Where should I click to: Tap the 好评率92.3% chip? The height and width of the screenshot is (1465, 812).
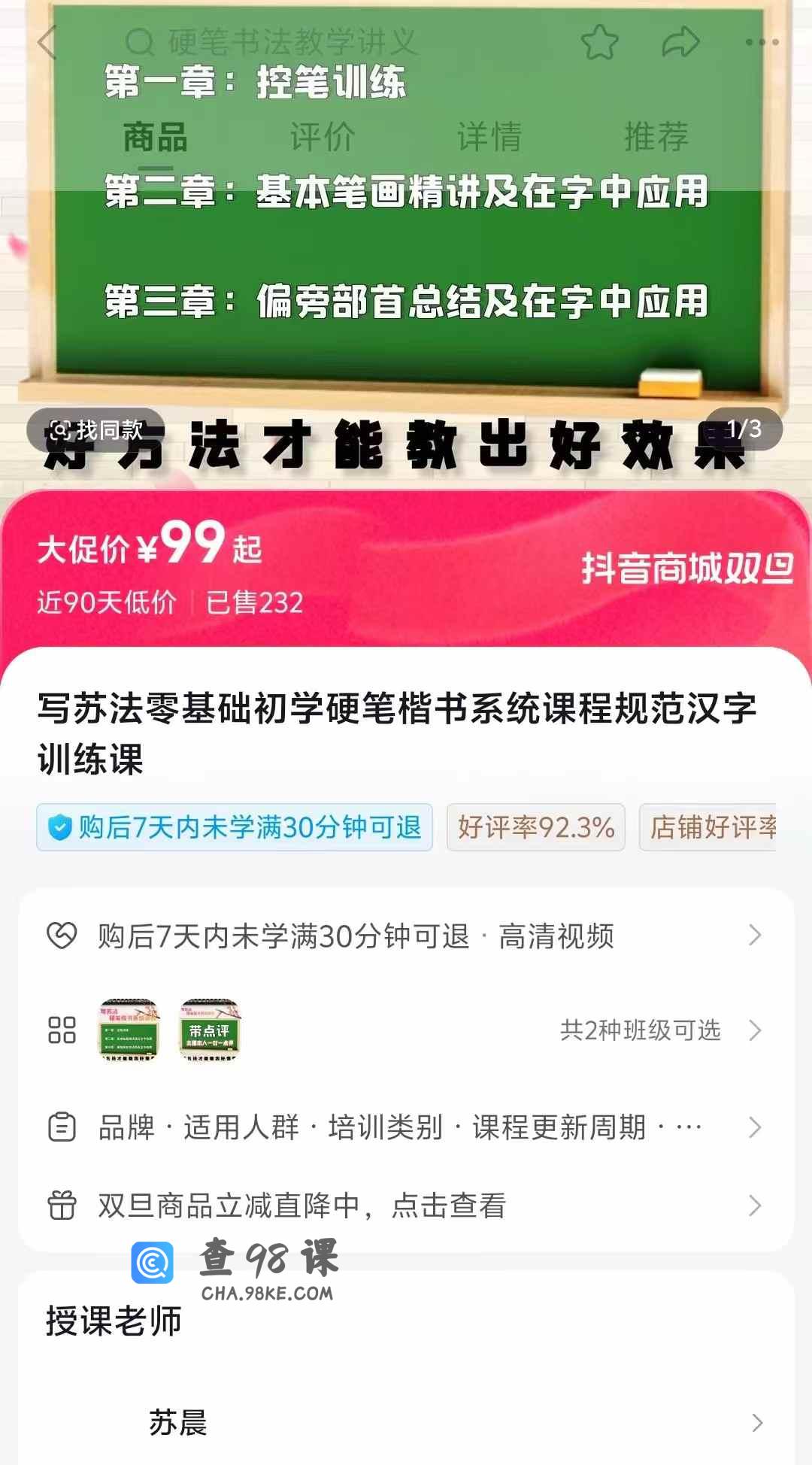click(x=535, y=827)
